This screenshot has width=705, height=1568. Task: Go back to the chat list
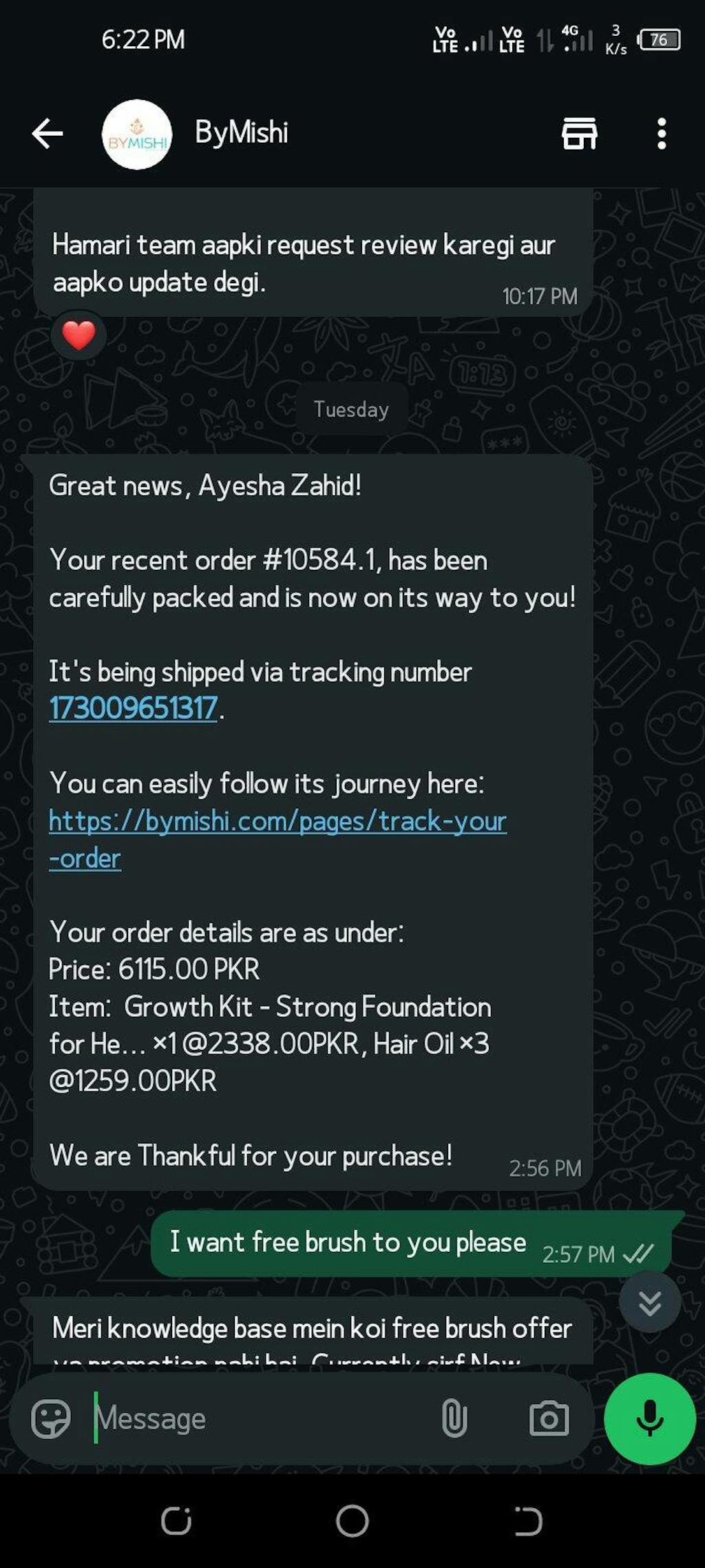click(47, 134)
